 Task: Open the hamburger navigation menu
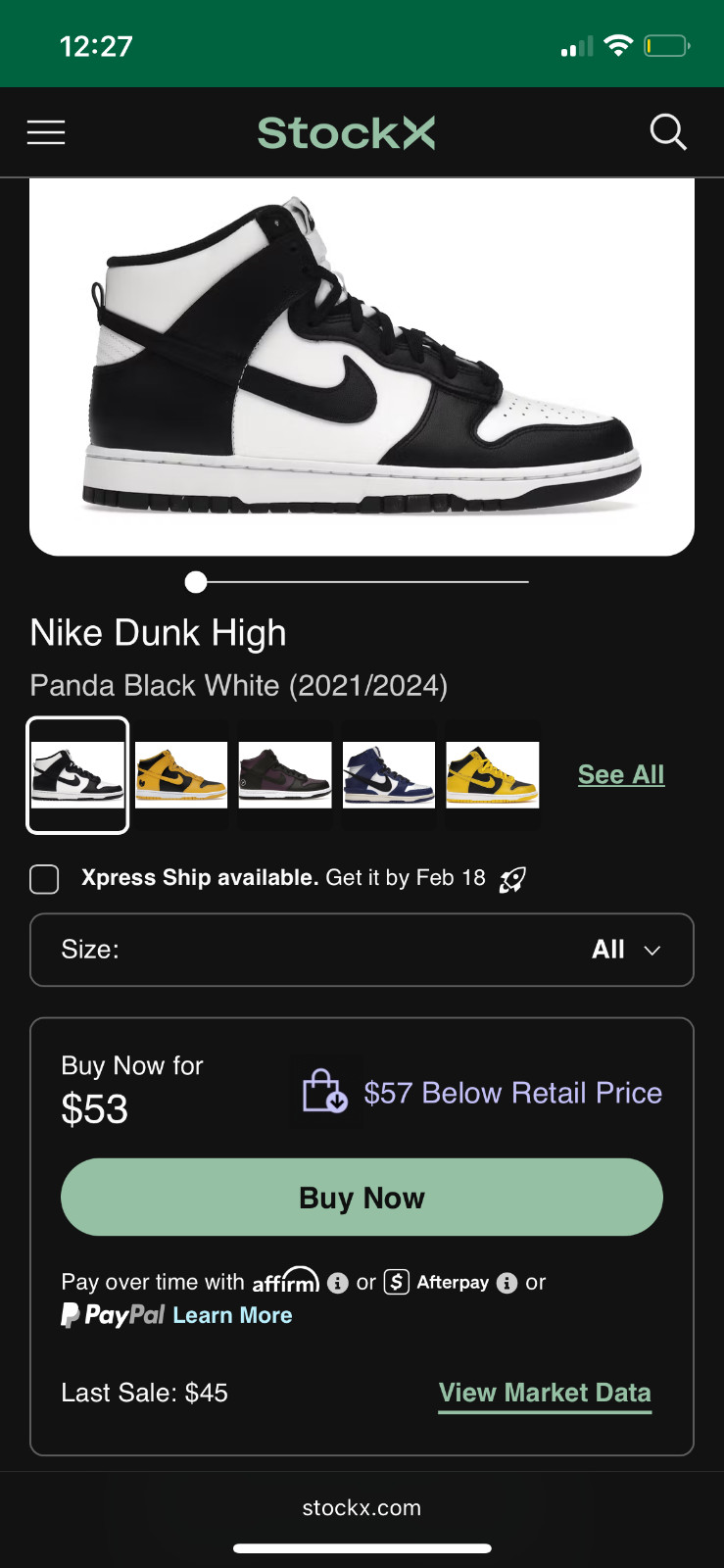pos(45,131)
